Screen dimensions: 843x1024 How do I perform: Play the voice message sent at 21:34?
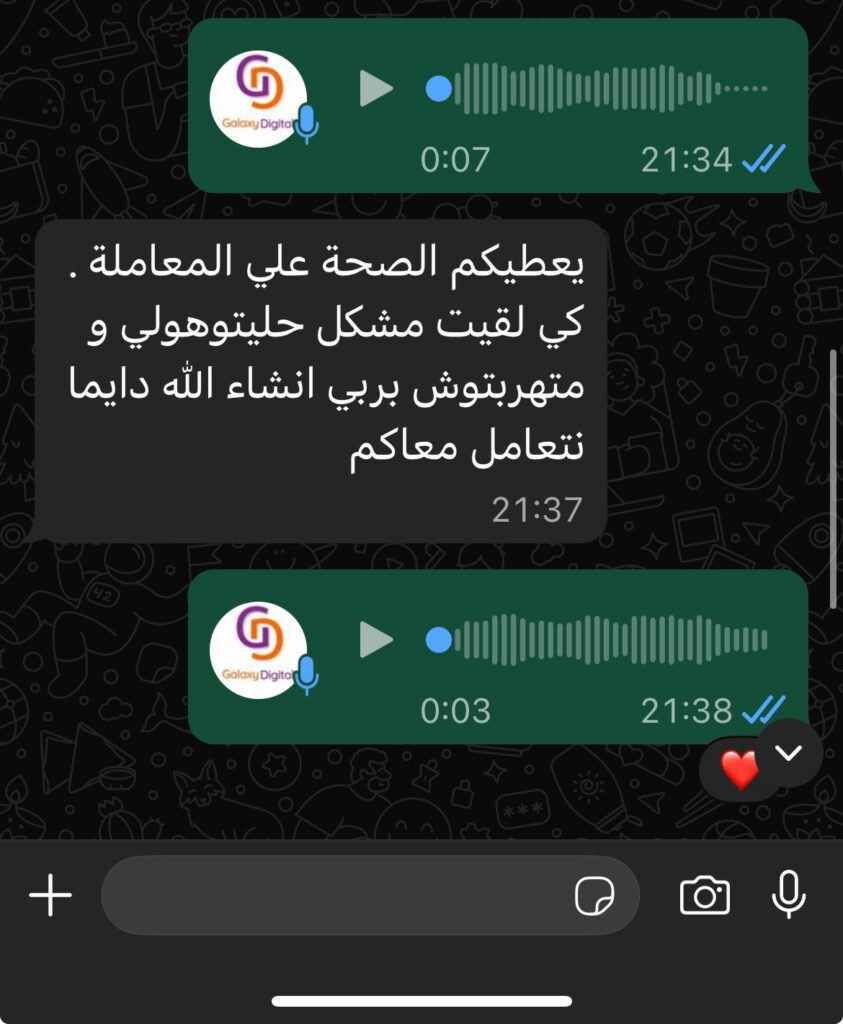[376, 90]
